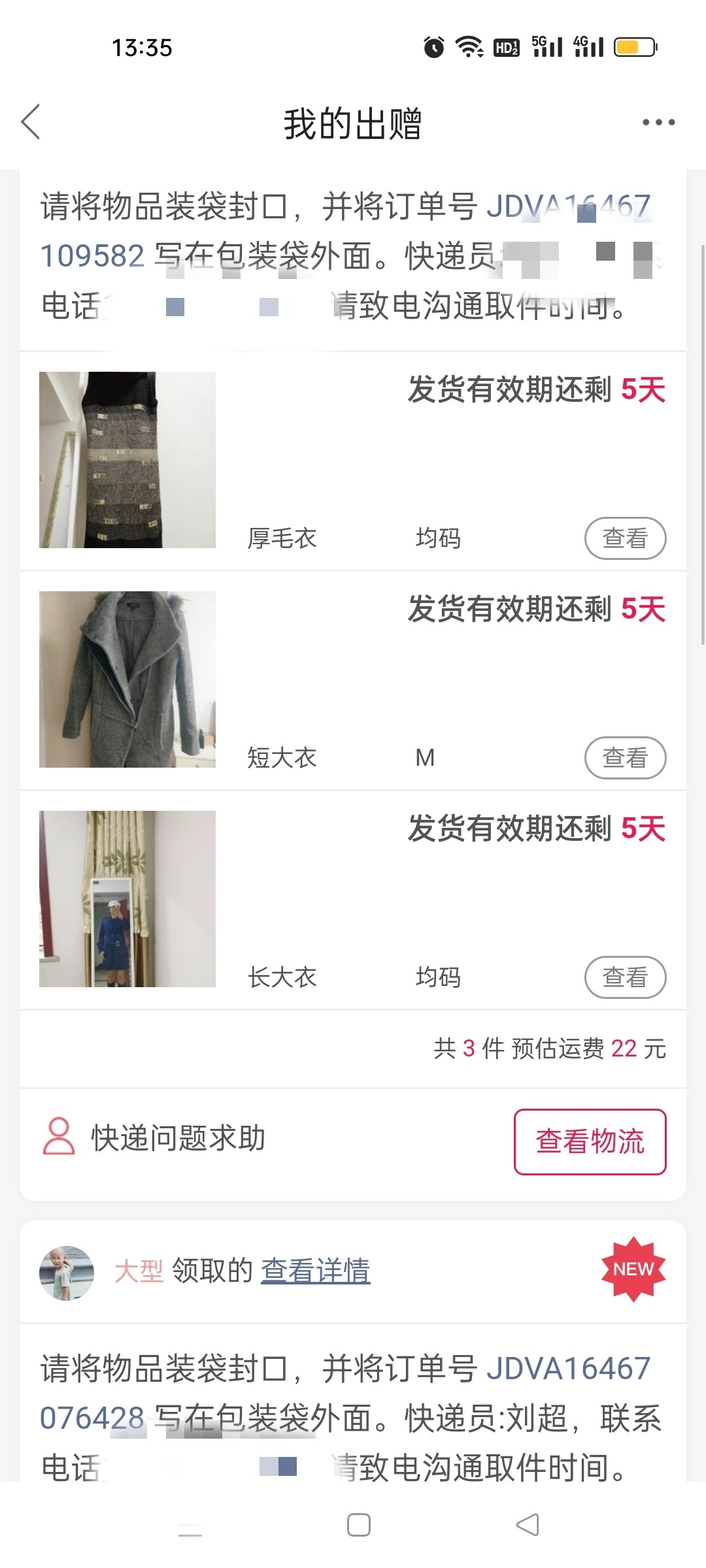Open the 查看详情 link for 大型
Image resolution: width=706 pixels, height=1568 pixels.
(x=315, y=1271)
